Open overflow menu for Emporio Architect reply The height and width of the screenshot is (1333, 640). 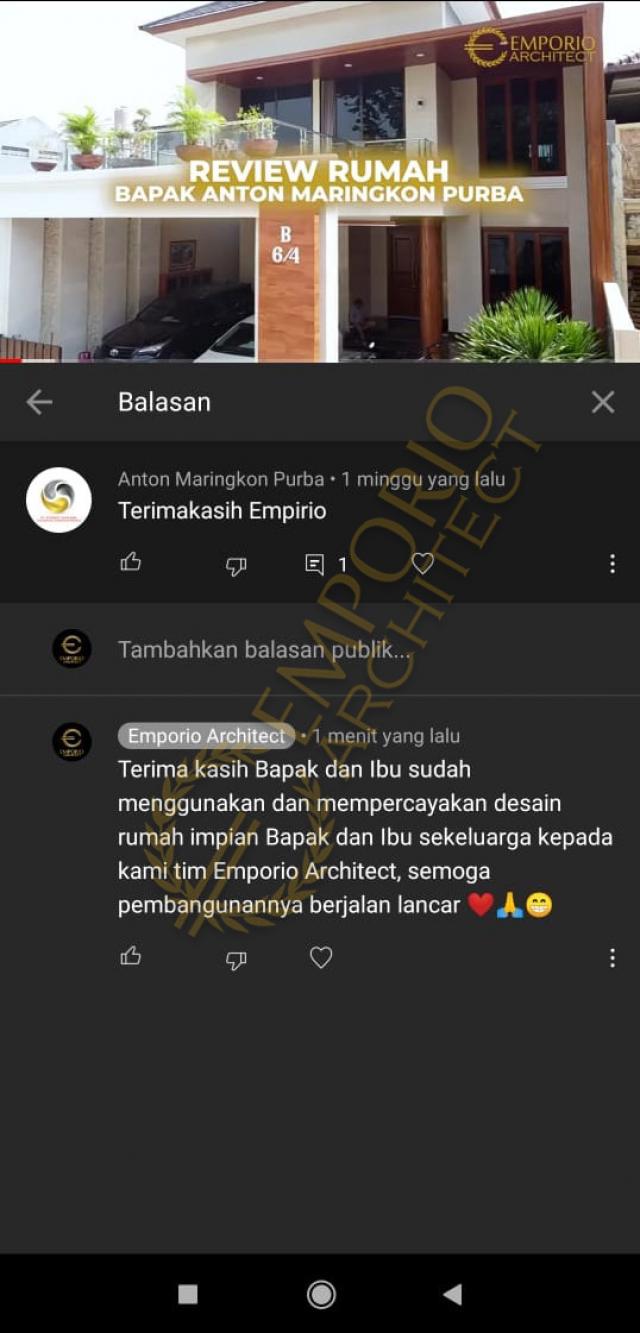[612, 958]
